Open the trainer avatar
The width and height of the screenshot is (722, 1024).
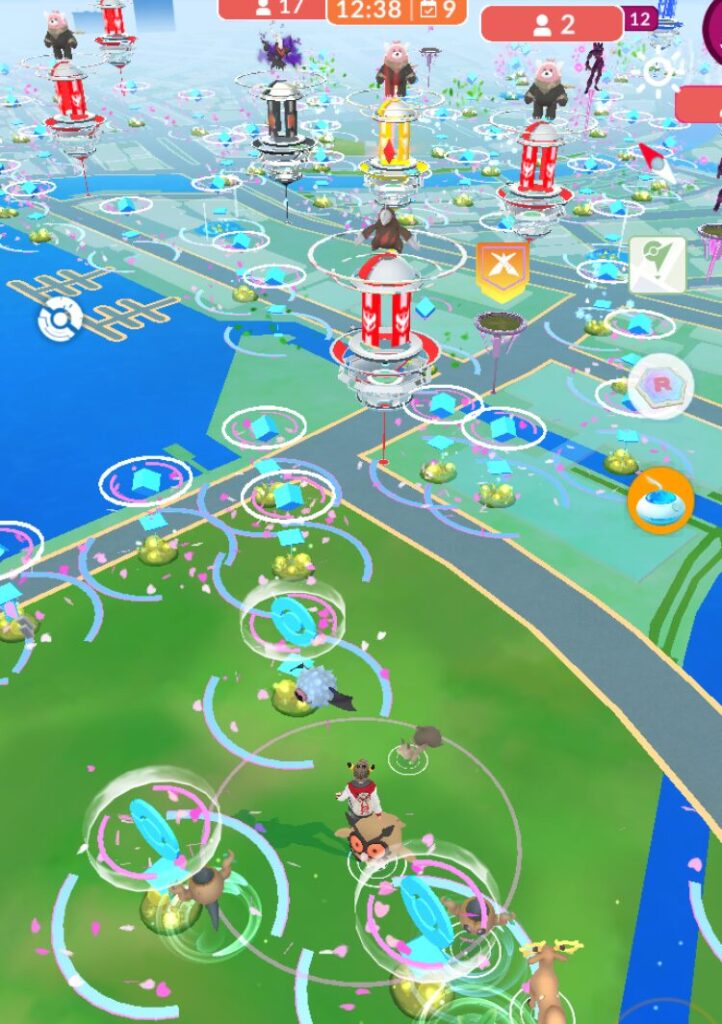click(x=361, y=792)
